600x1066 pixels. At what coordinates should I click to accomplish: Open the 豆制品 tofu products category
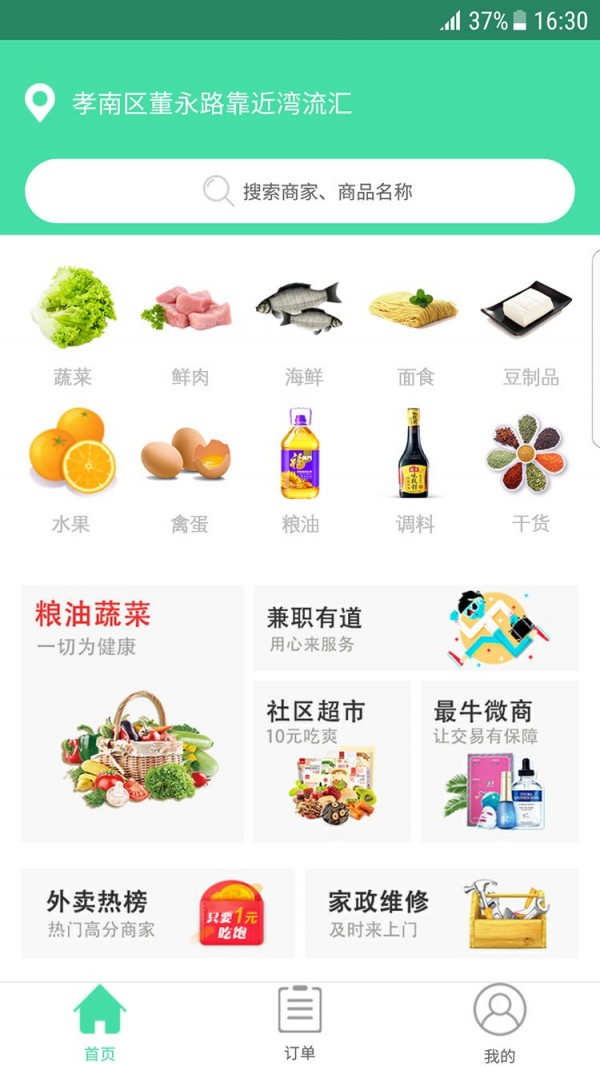click(530, 325)
